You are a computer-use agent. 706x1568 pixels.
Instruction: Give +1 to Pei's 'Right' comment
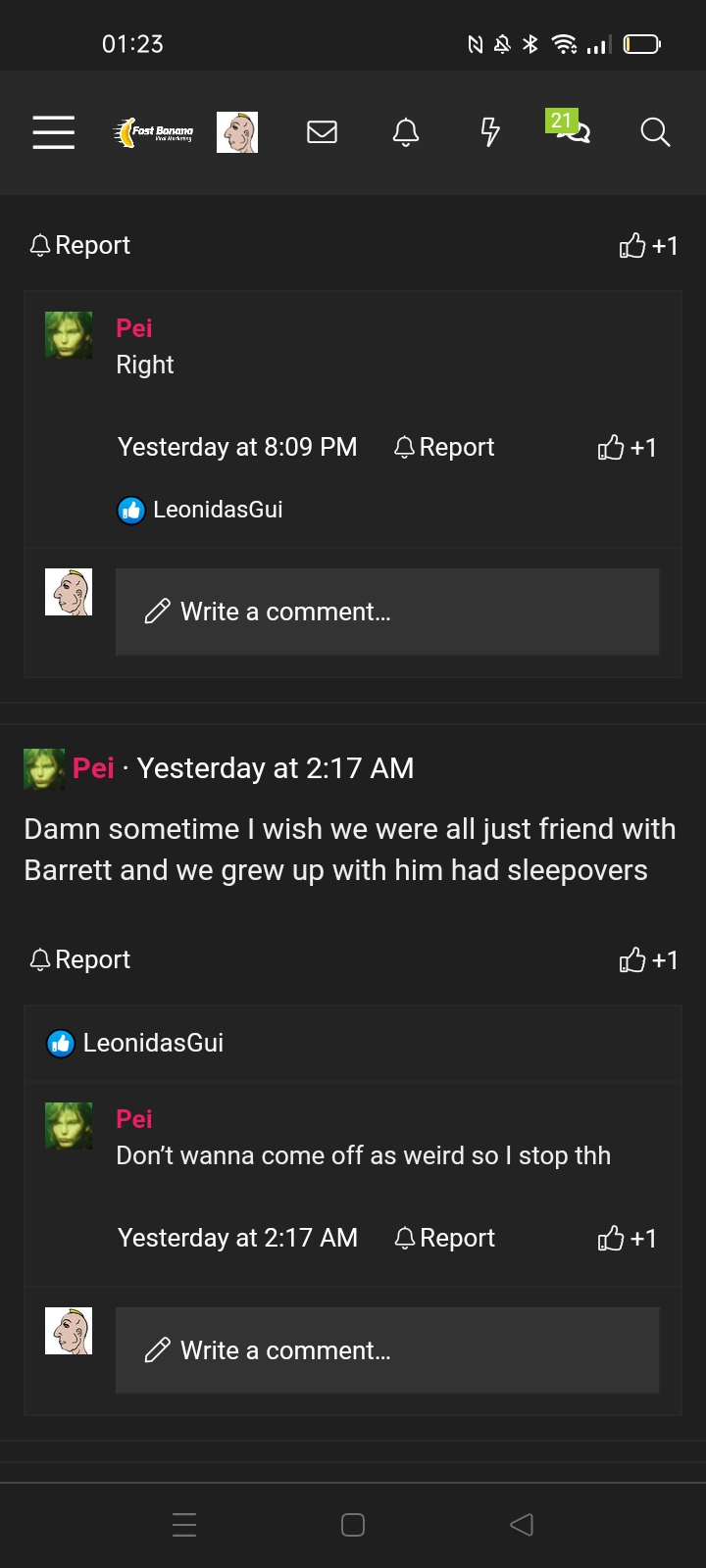[628, 448]
